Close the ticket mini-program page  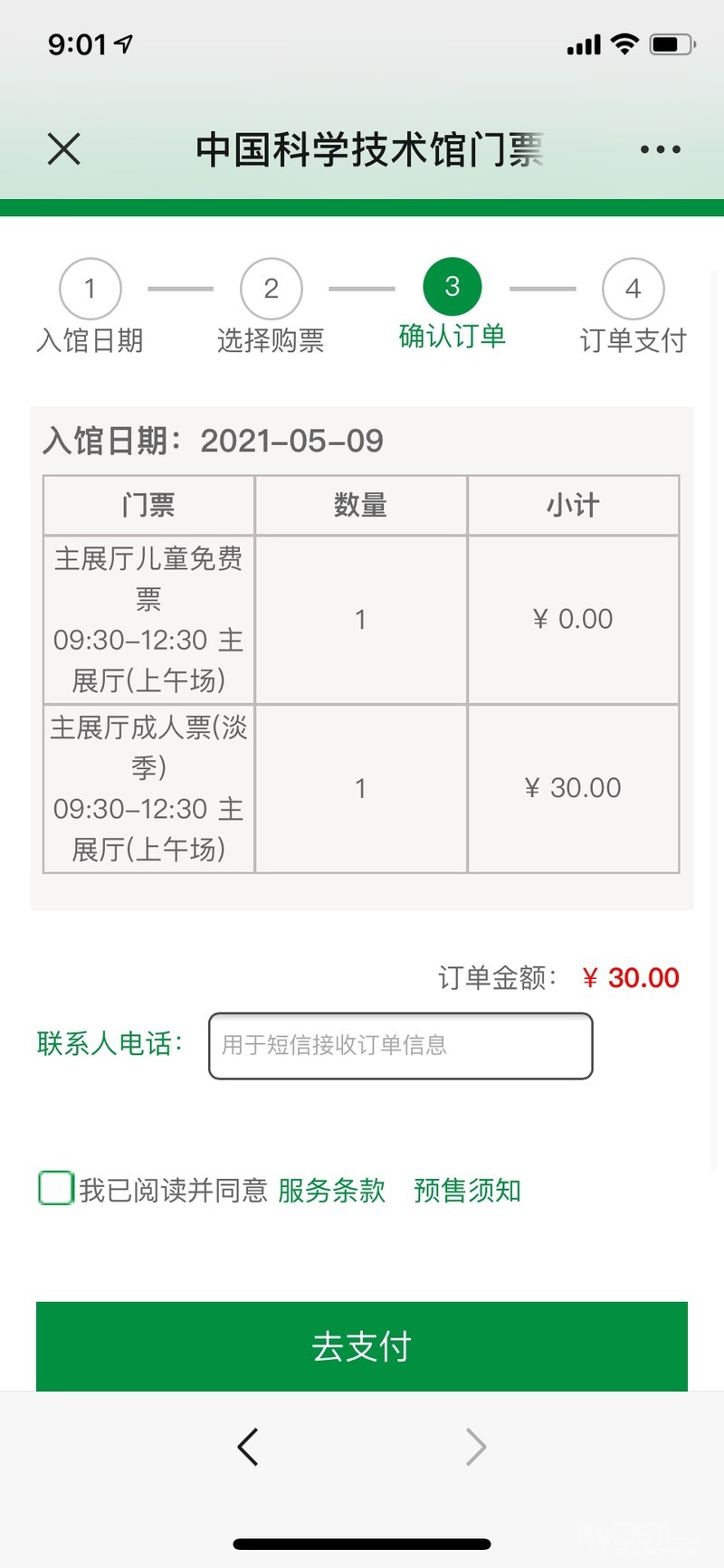(64, 149)
